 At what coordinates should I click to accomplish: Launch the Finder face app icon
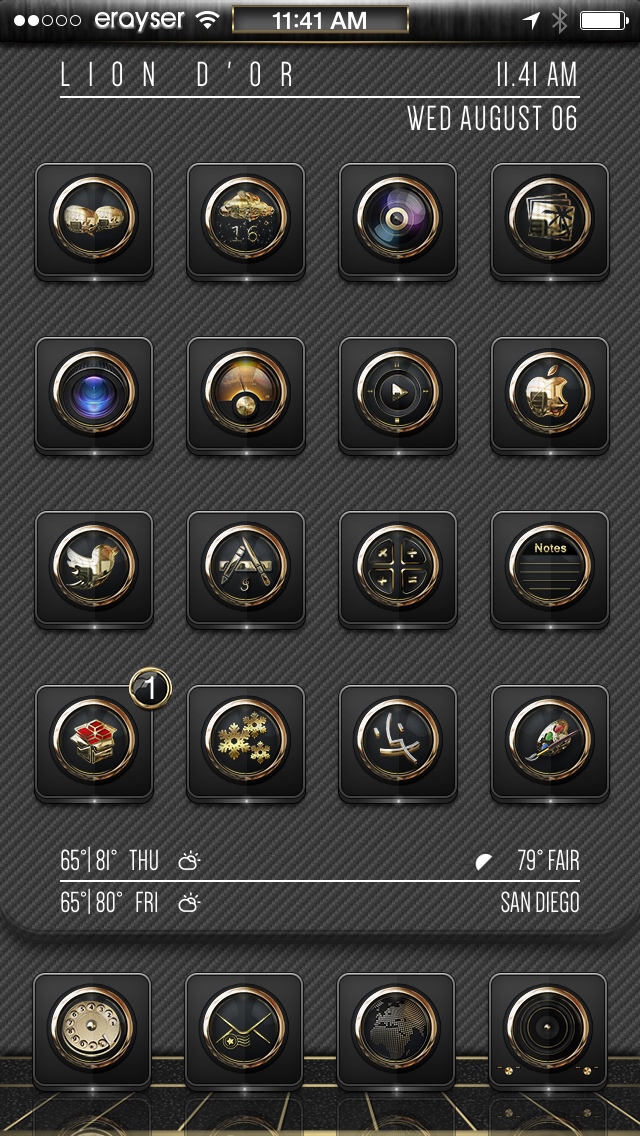click(x=398, y=740)
